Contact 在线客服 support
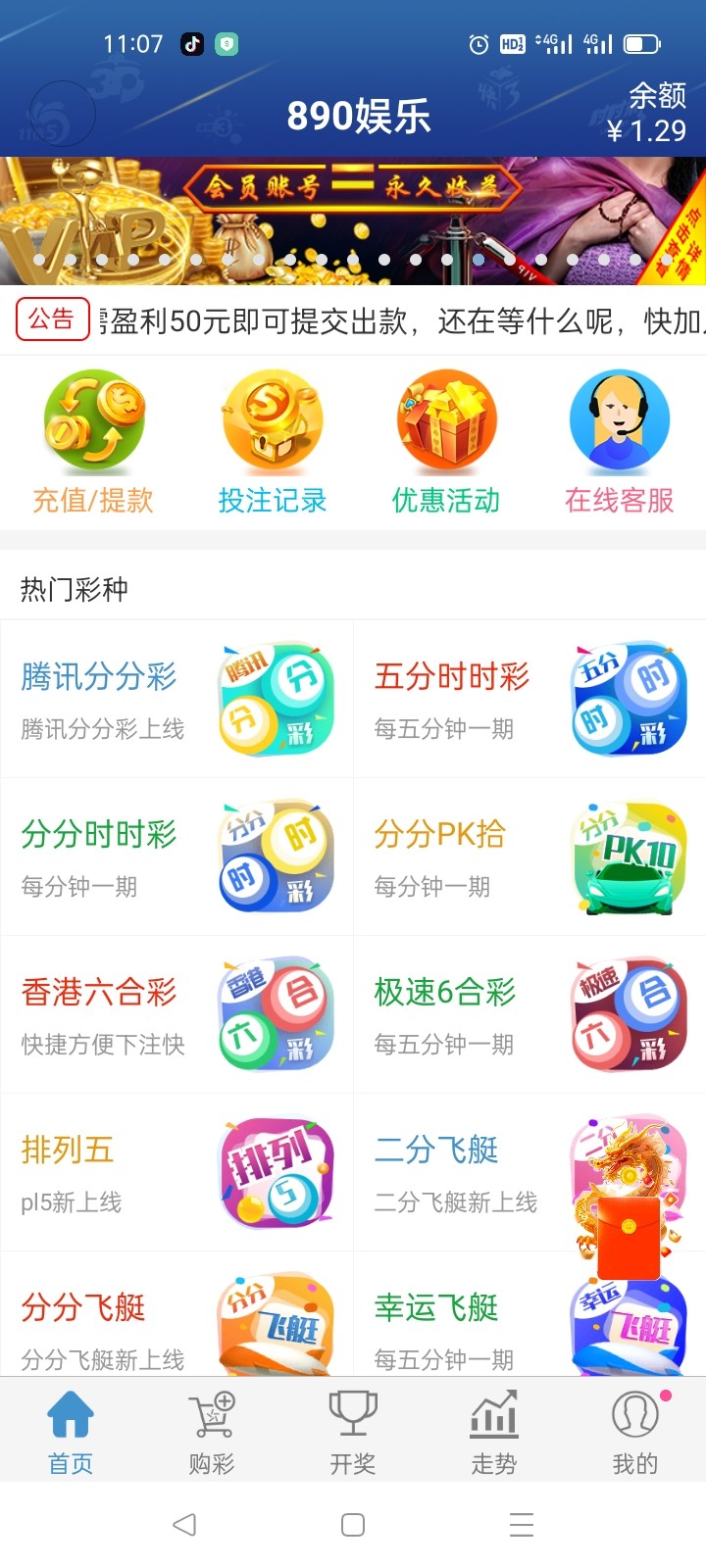The height and width of the screenshot is (1568, 706). pyautogui.click(x=620, y=443)
